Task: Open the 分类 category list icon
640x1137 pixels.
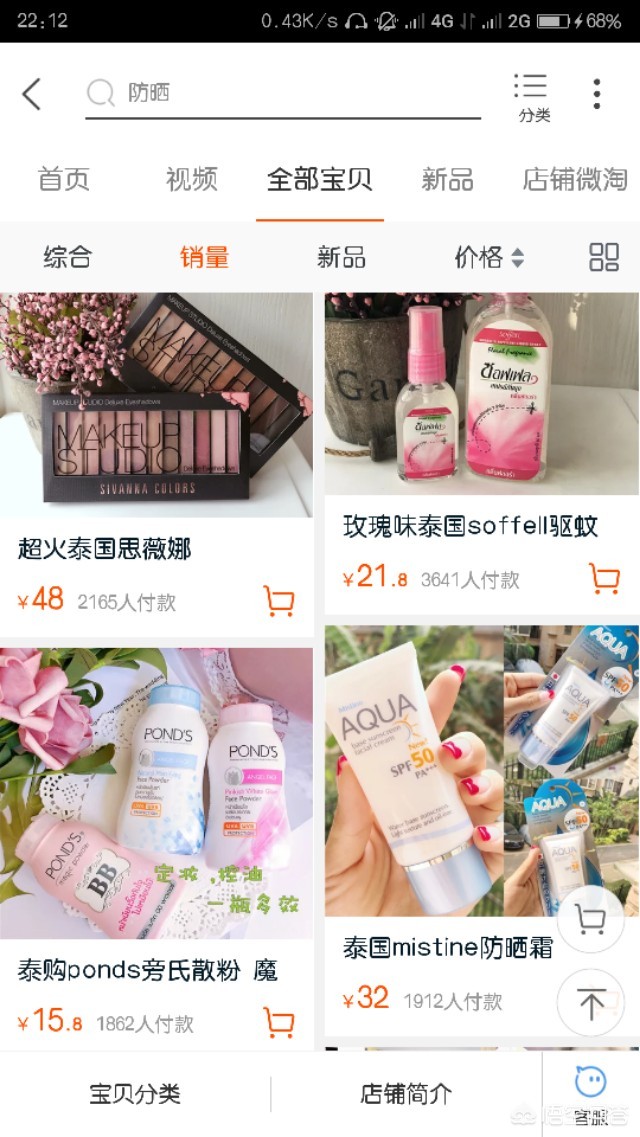Action: coord(533,97)
